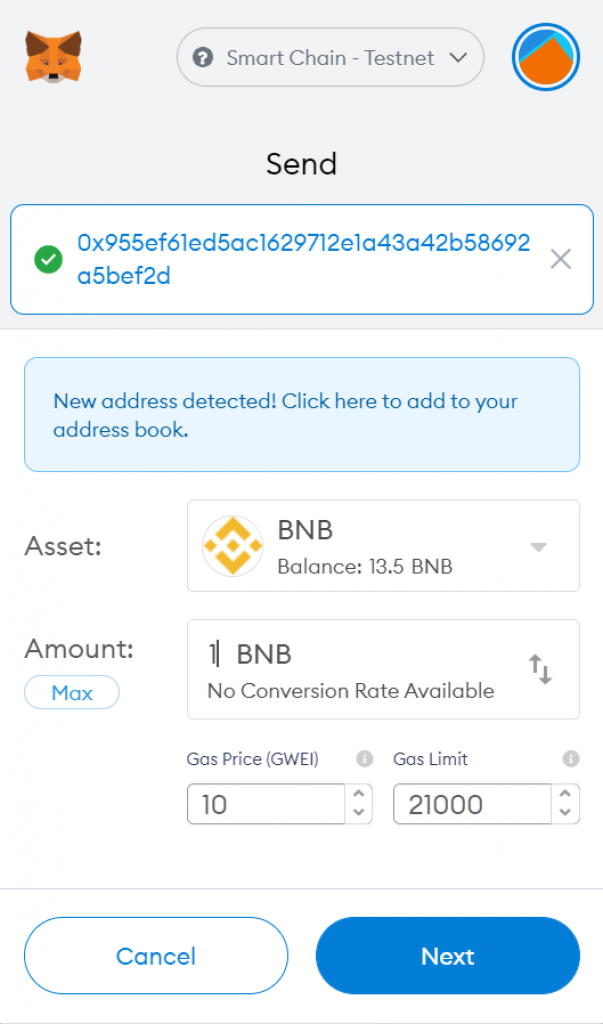603x1024 pixels.
Task: Increase the Gas Price with up arrow
Action: [358, 795]
